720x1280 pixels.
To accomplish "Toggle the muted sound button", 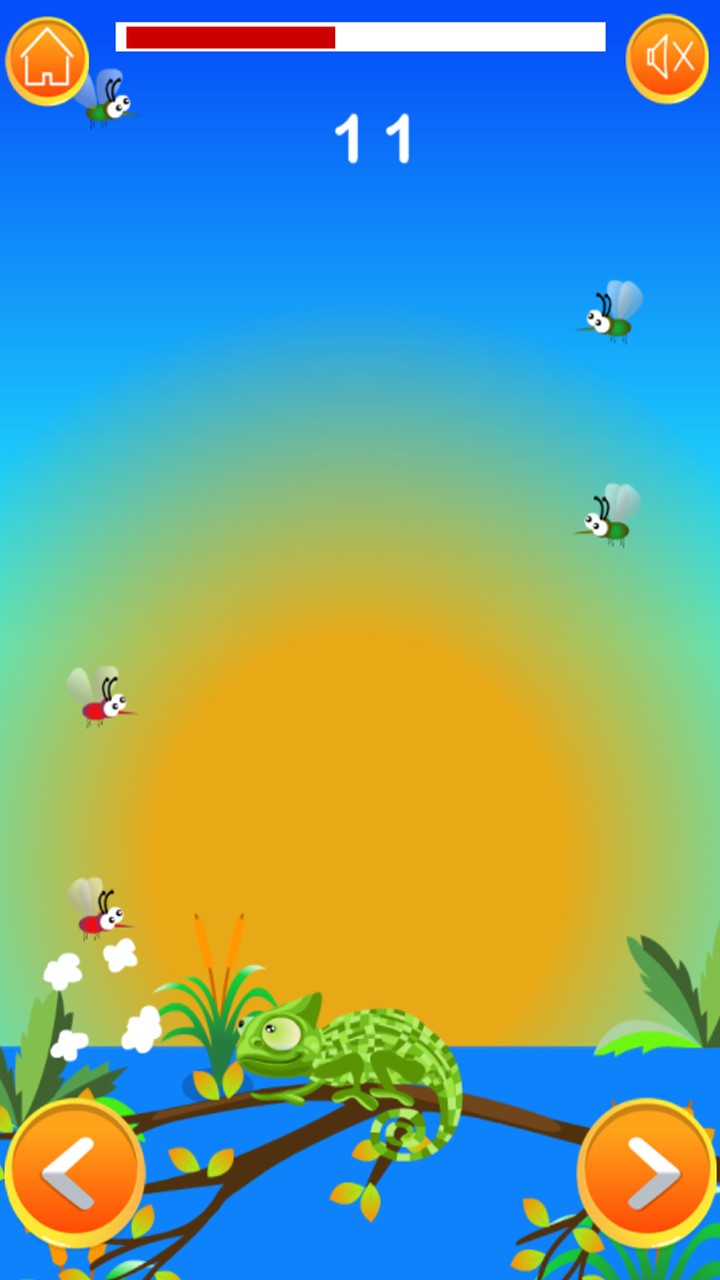I will [x=667, y=59].
